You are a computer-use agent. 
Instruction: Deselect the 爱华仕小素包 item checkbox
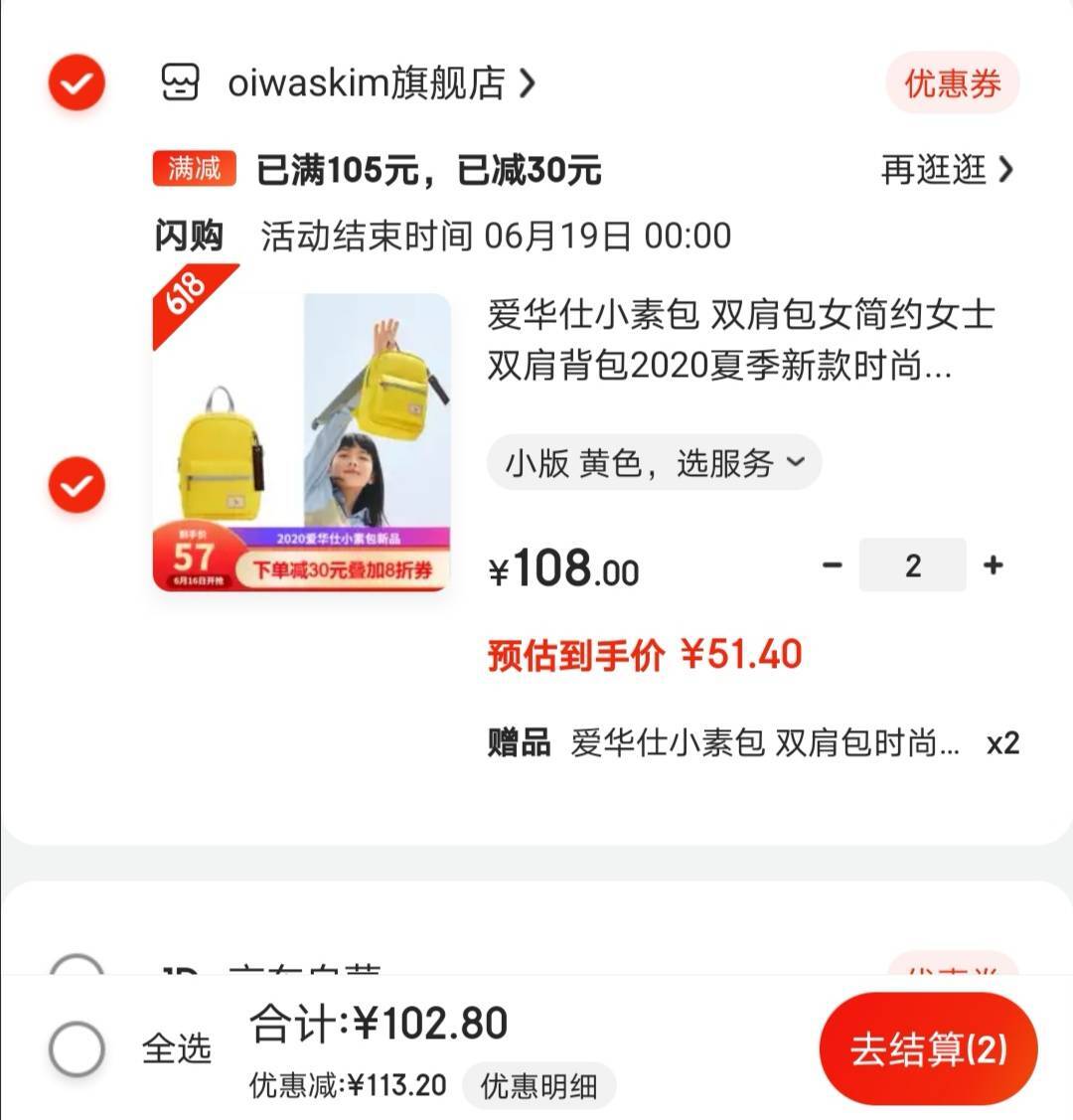point(77,485)
